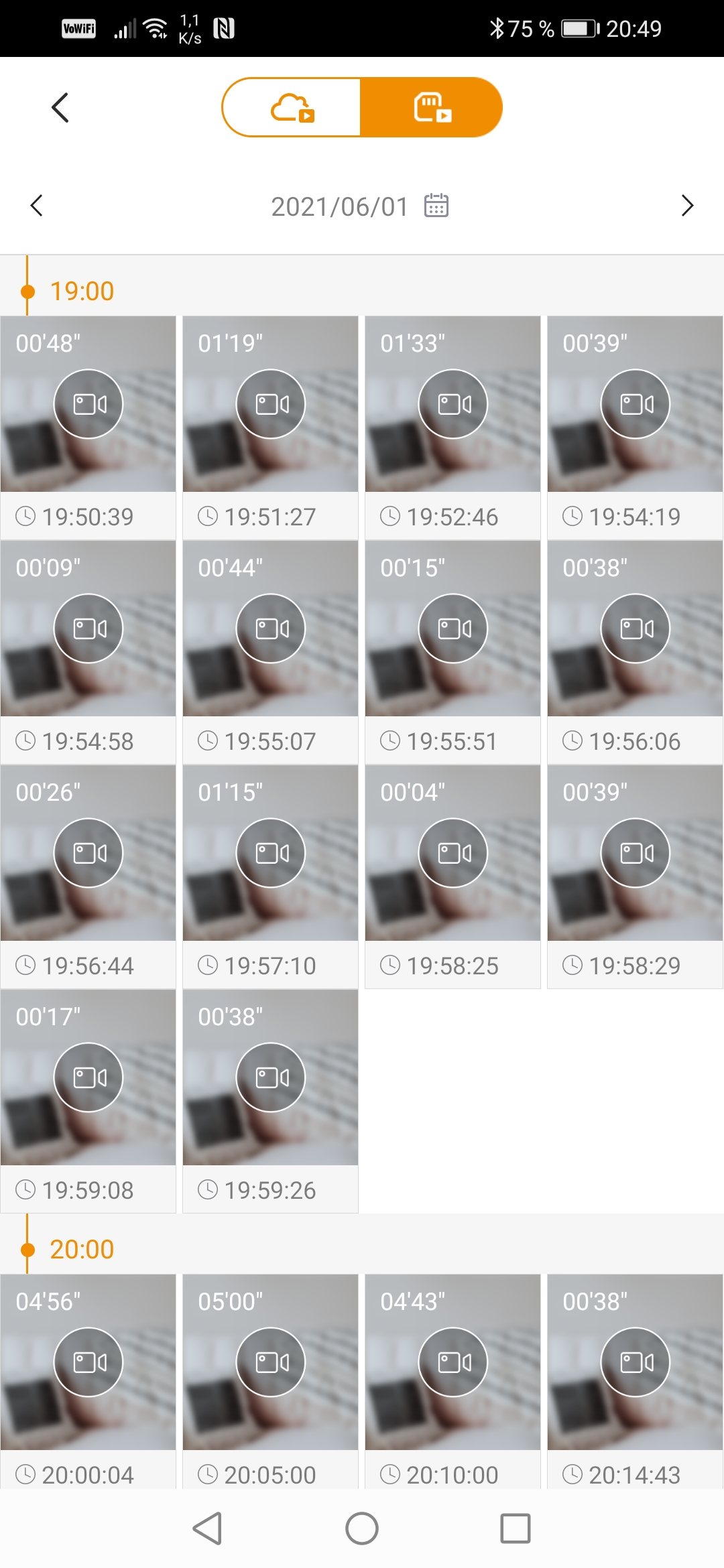Open the calendar date picker
Image resolution: width=724 pixels, height=1568 pixels.
(x=436, y=206)
